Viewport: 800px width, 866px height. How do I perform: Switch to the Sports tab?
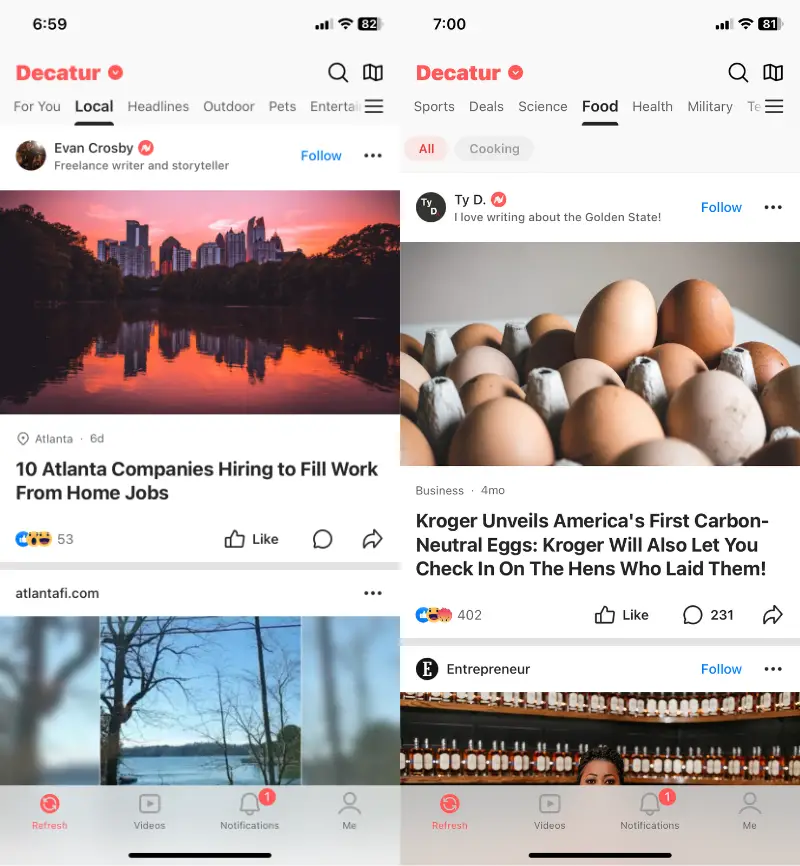434,106
